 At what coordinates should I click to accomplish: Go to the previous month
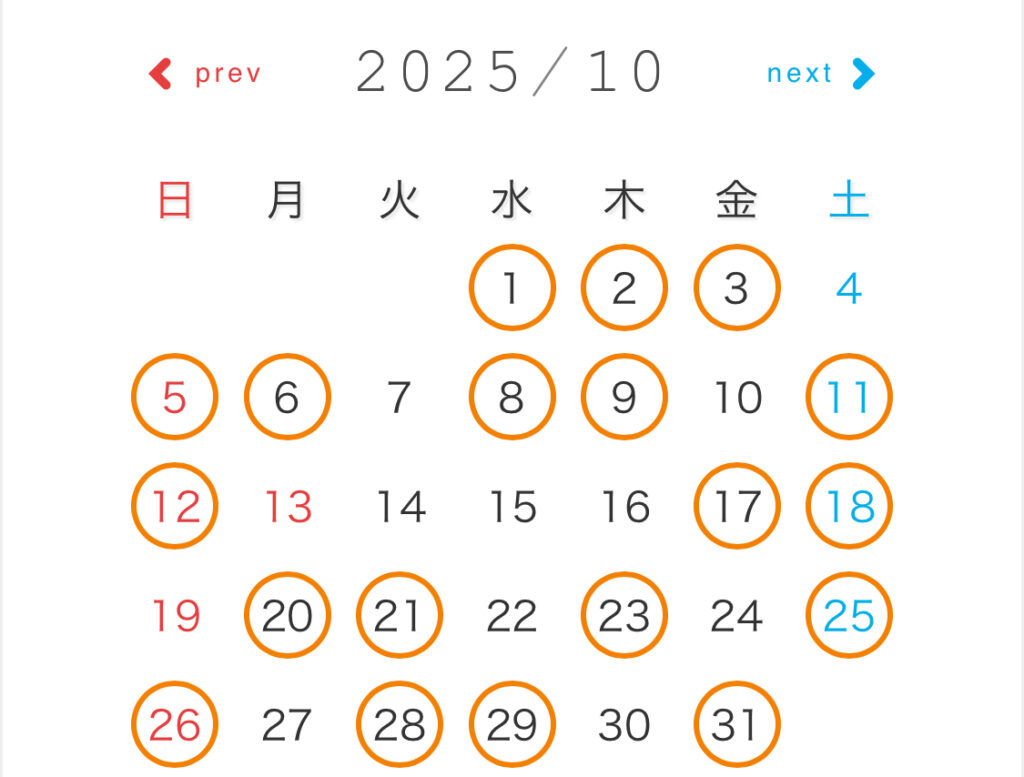point(205,74)
